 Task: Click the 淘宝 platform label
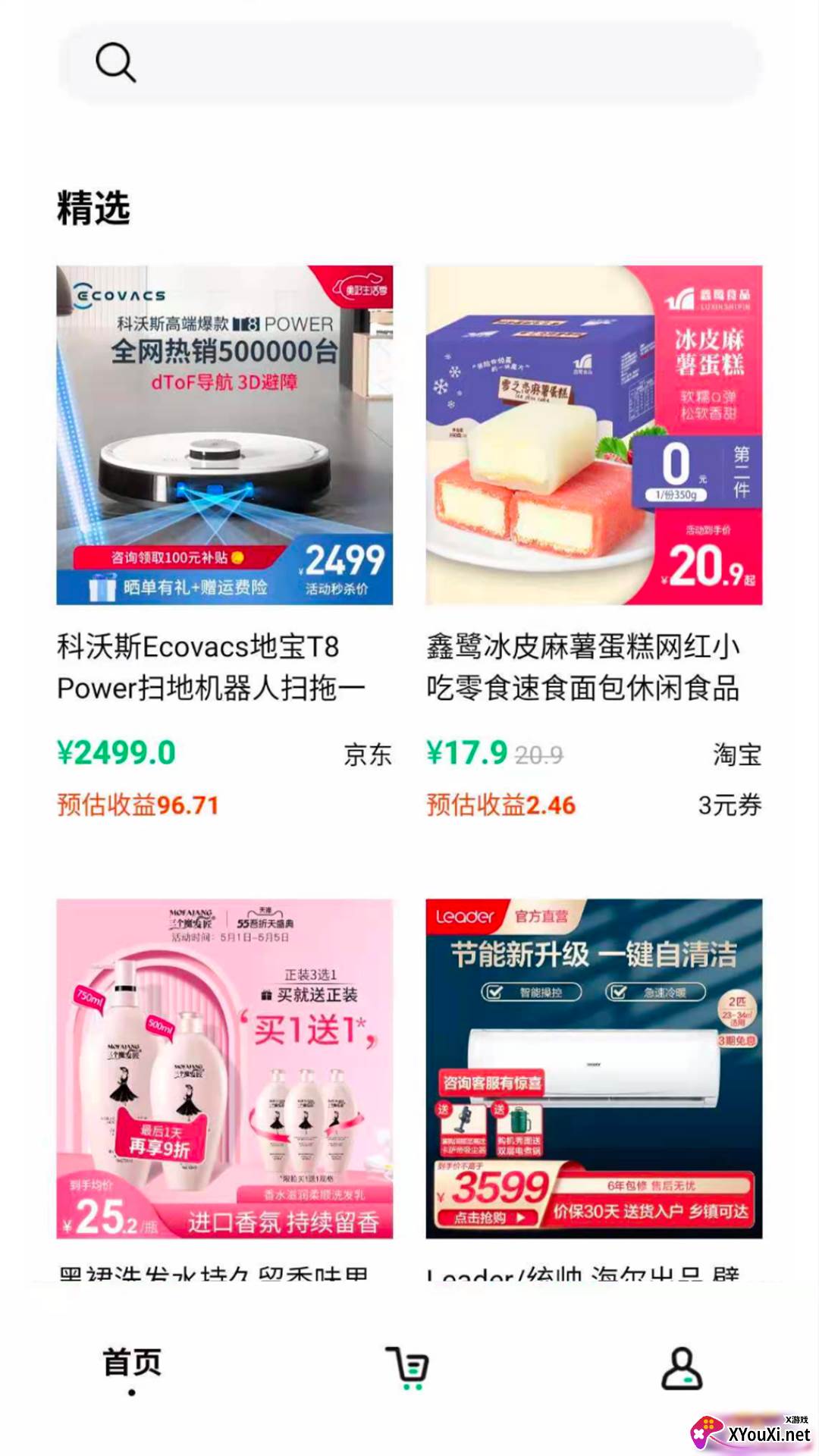click(739, 755)
